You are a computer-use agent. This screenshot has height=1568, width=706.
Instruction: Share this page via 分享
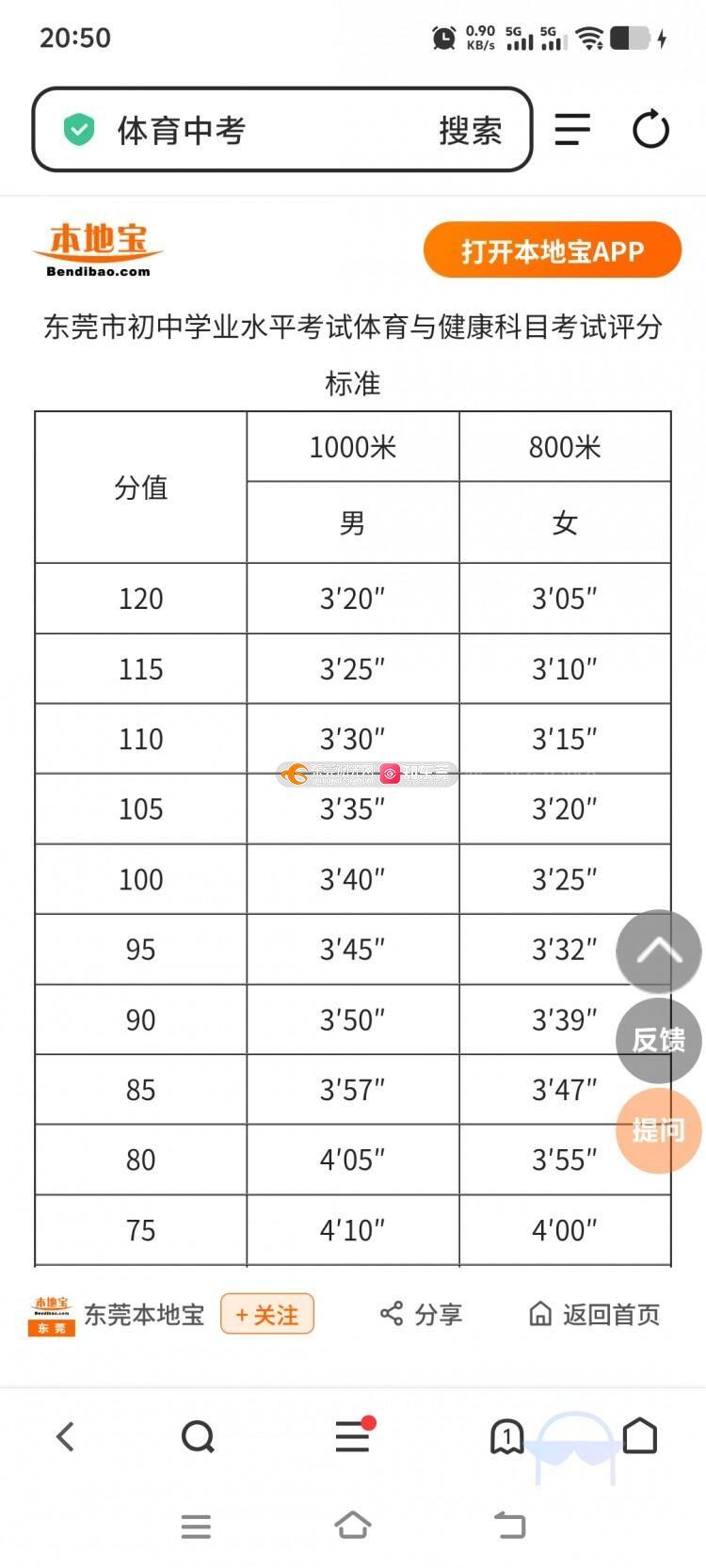pyautogui.click(x=421, y=1314)
